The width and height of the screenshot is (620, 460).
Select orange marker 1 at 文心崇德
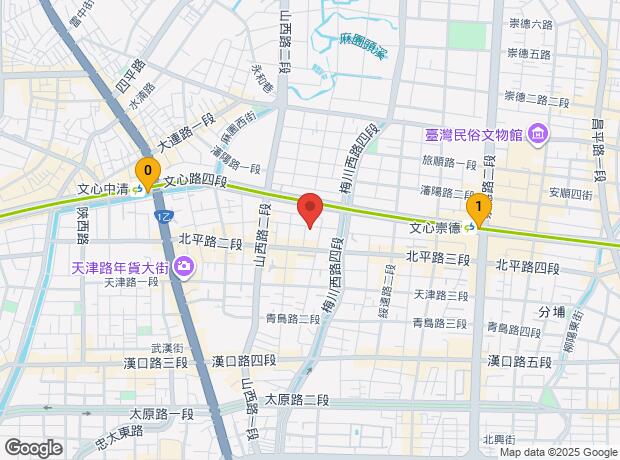coord(479,210)
